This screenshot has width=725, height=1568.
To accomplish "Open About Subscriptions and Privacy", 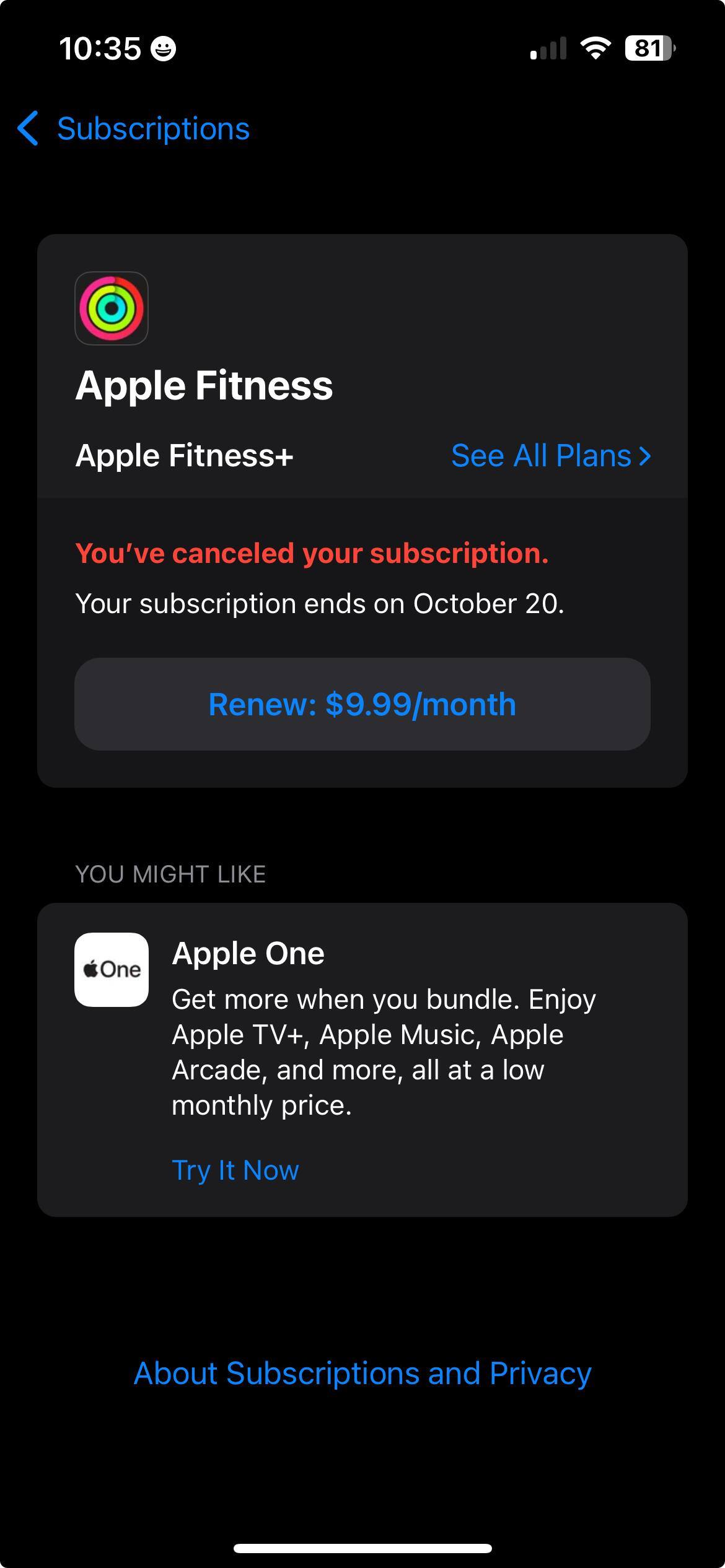I will click(x=362, y=1373).
